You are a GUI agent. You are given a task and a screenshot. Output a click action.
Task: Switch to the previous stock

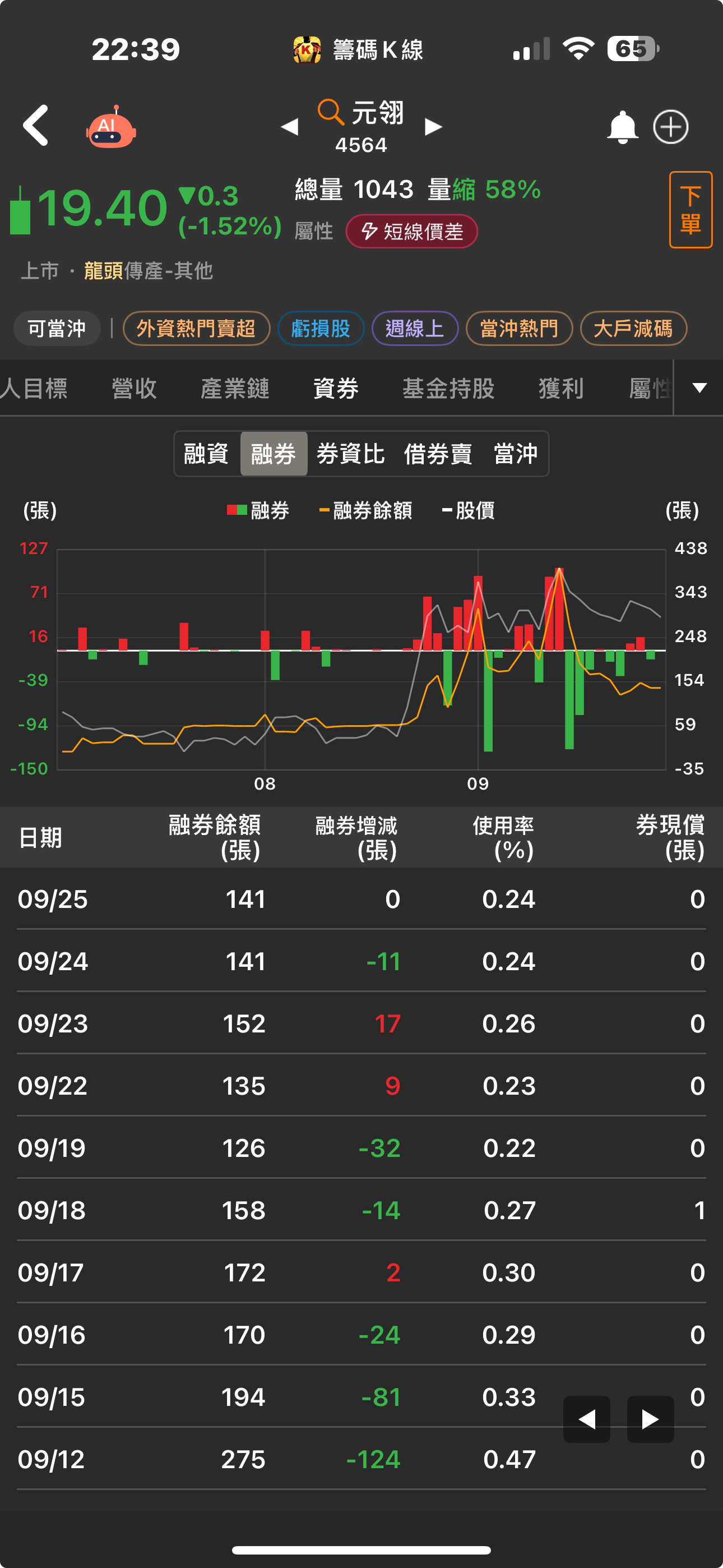(x=290, y=127)
